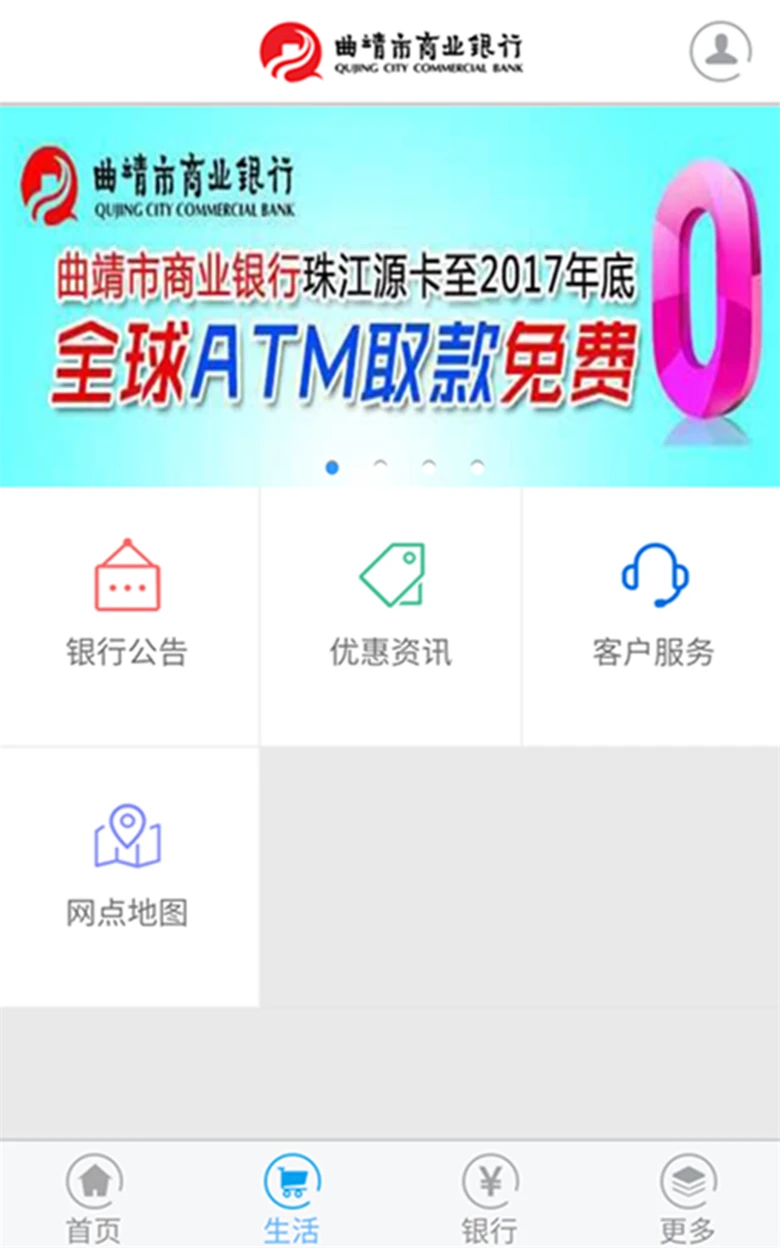Tap the 网点地图 label text

(x=128, y=911)
